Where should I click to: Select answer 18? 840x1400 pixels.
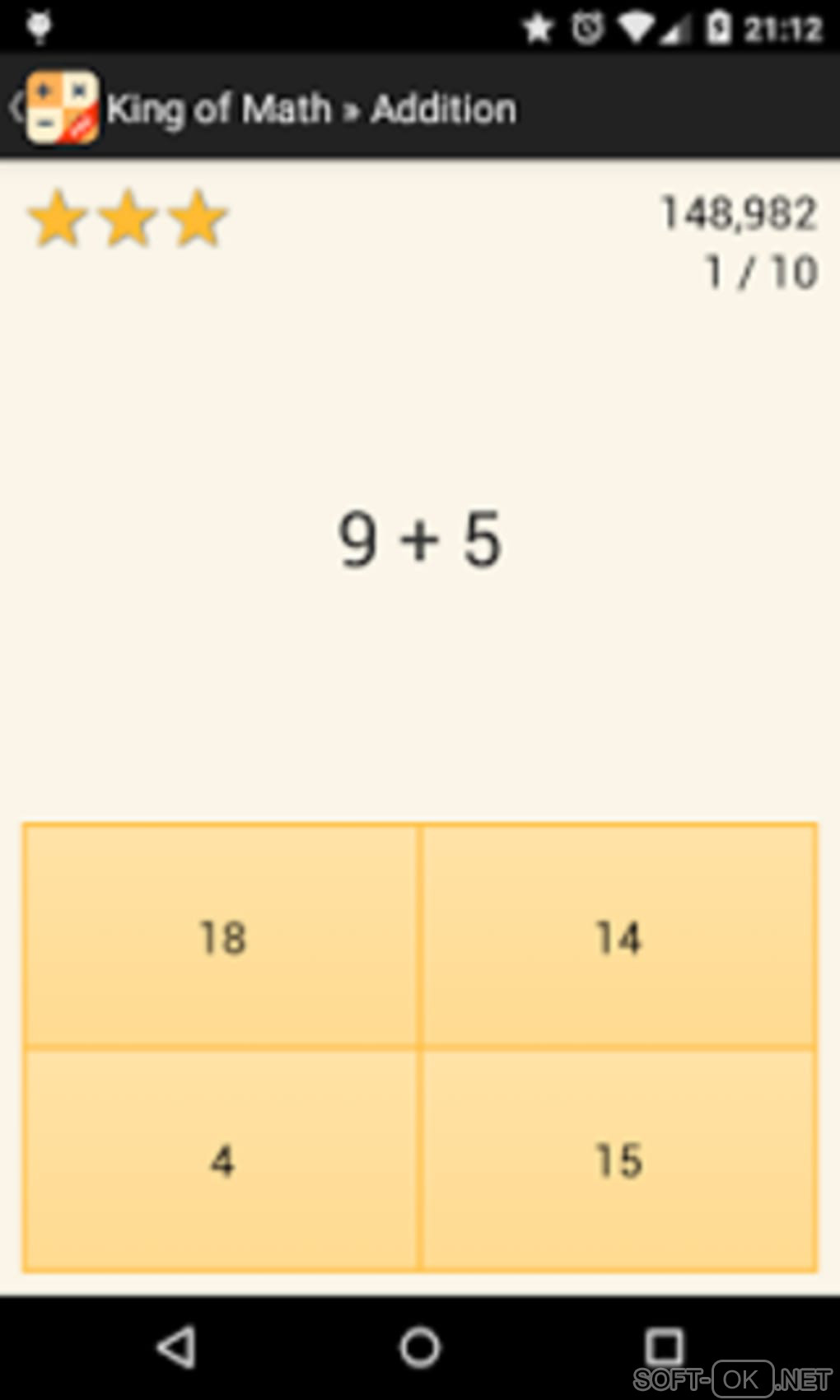point(222,936)
